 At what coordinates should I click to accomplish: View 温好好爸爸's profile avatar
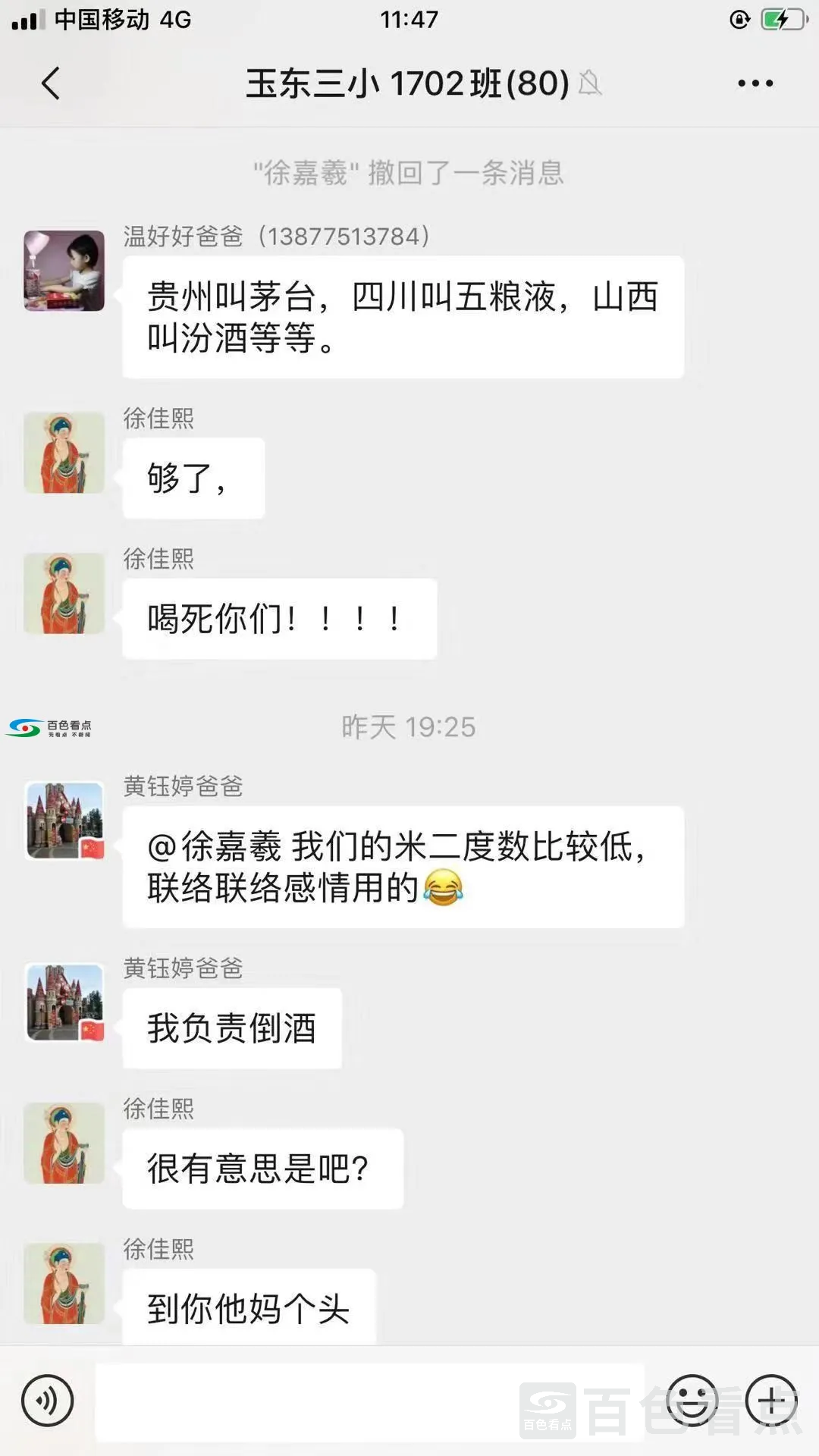(x=64, y=271)
